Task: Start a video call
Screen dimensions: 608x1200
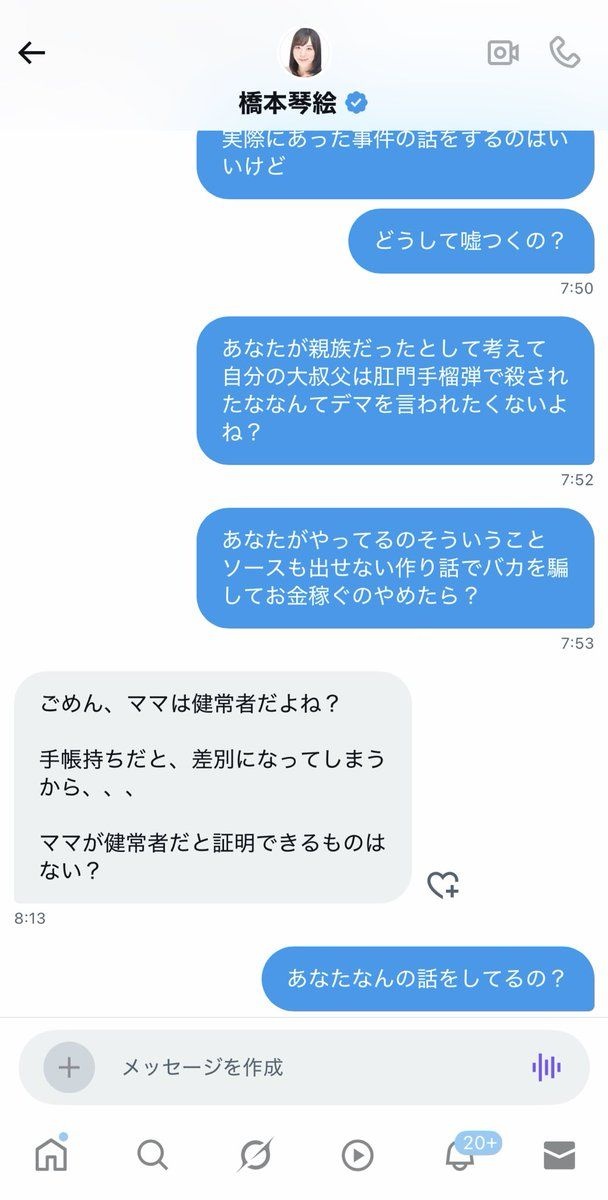Action: click(502, 52)
